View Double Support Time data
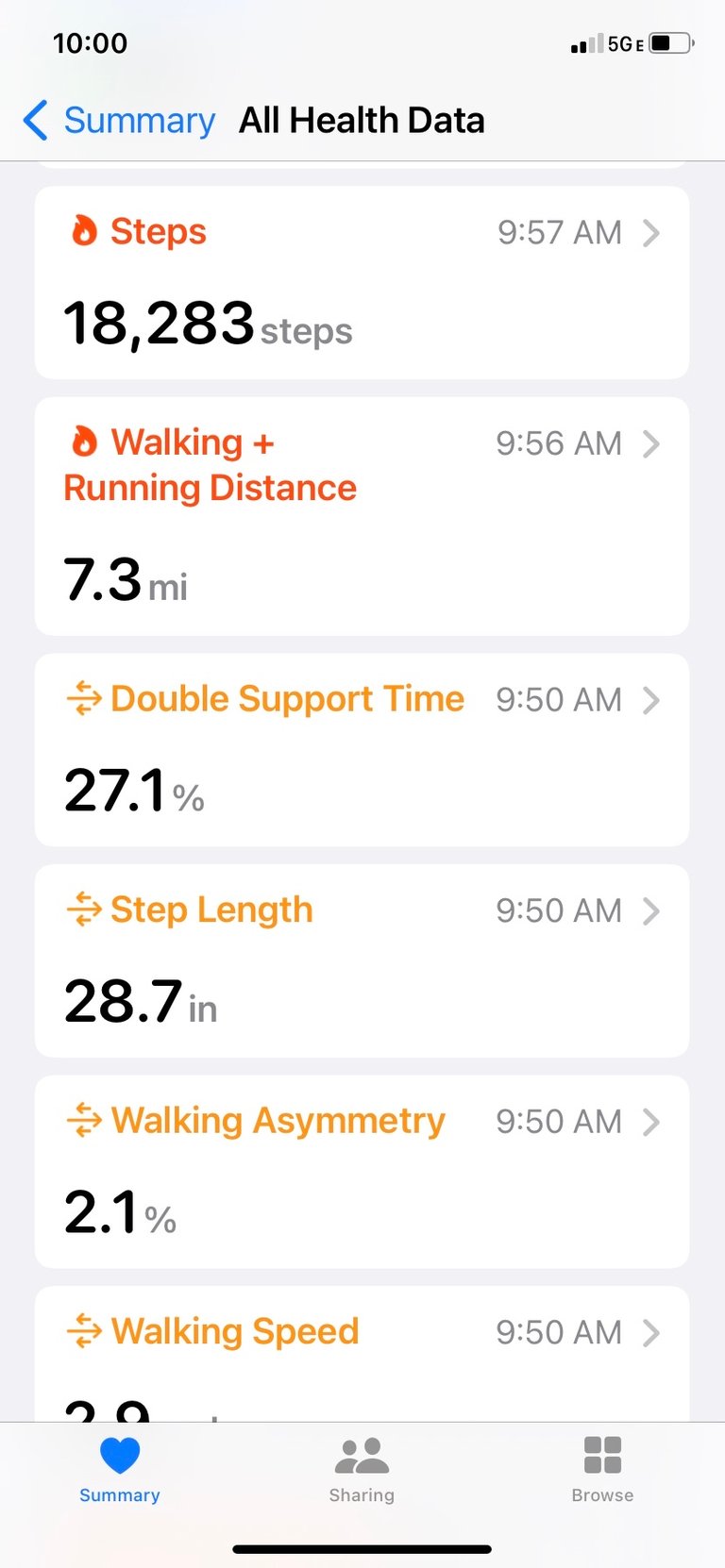The height and width of the screenshot is (1568, 725). (x=362, y=750)
